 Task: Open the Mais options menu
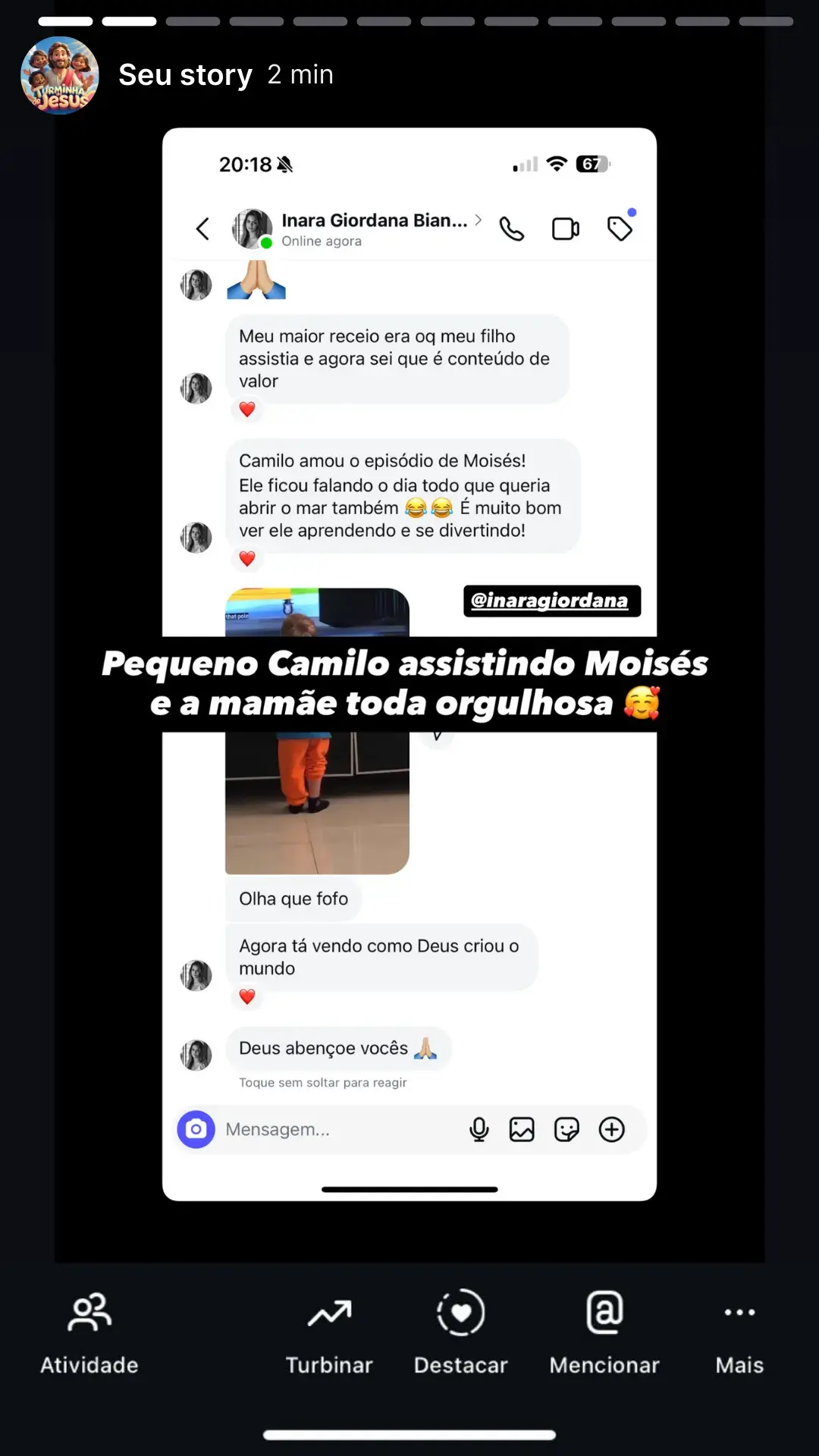(739, 1332)
